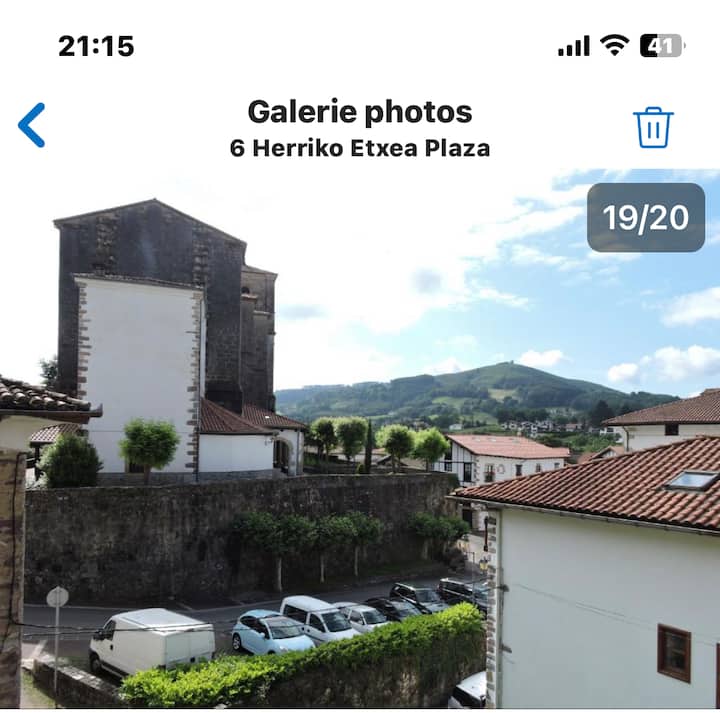
Task: Go back from the photo gallery
Action: tap(32, 126)
